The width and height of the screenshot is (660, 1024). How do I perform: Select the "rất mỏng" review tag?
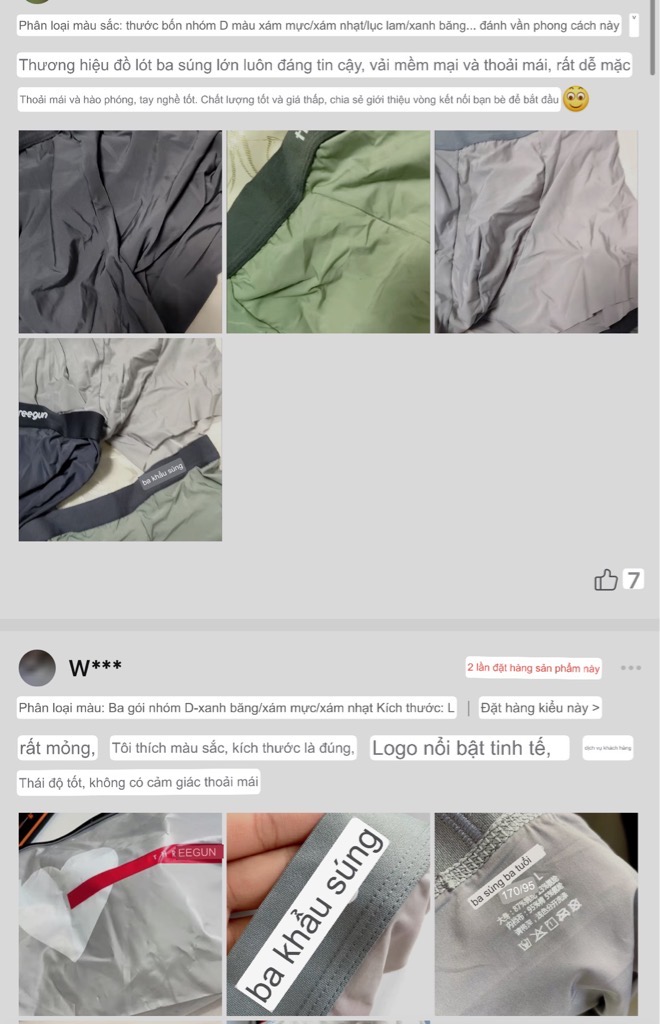[x=58, y=748]
